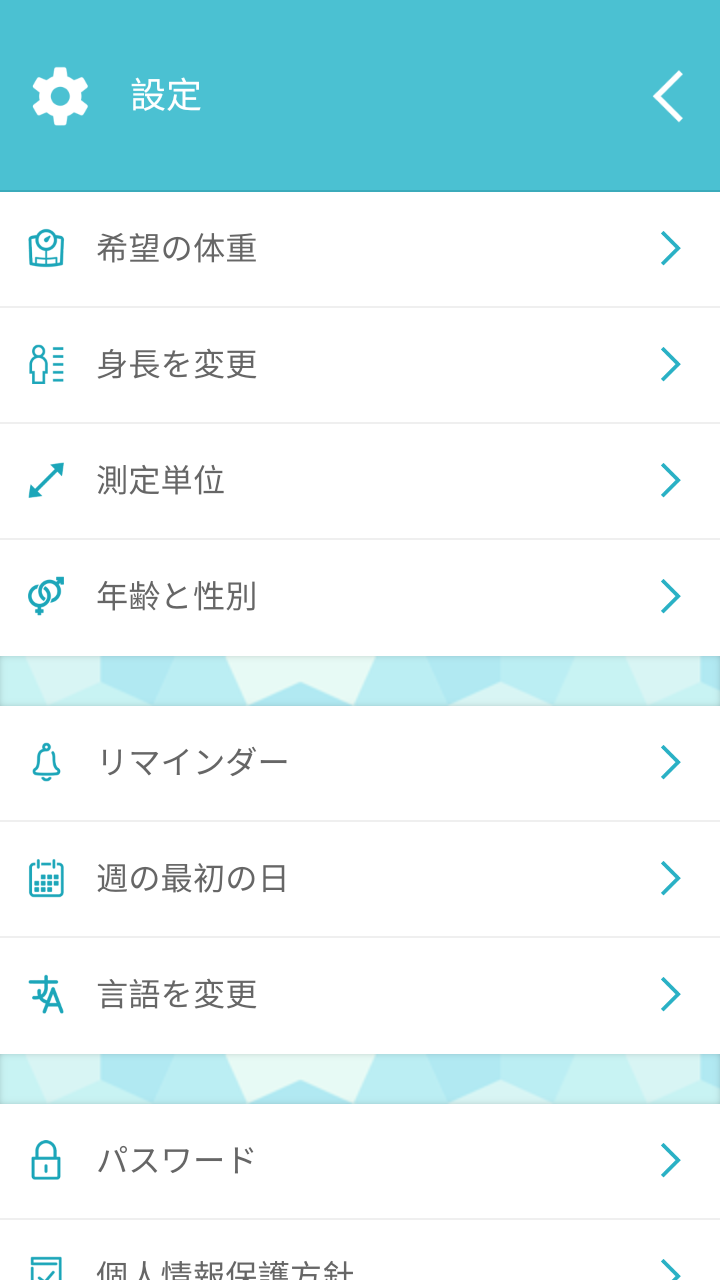View the 個人情報保護方針 privacy policy
Viewport: 720px width, 1280px height.
tap(360, 1250)
